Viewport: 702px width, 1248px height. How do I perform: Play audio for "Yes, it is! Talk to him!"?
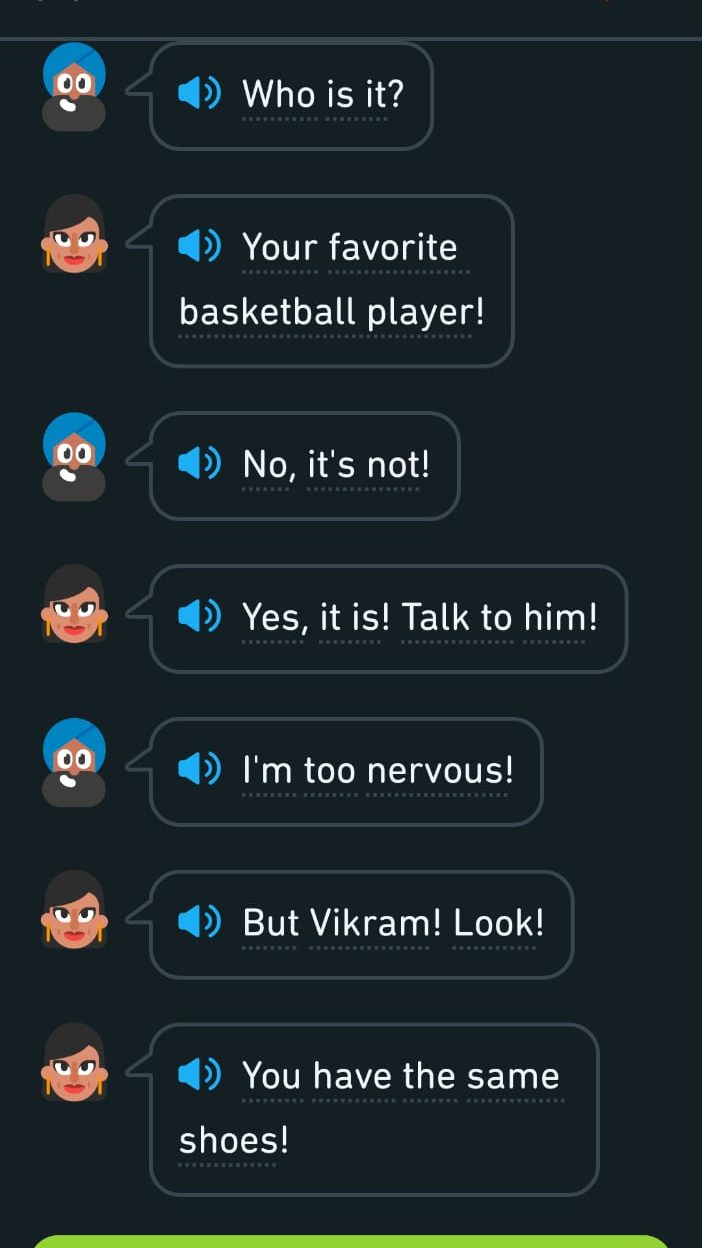click(x=199, y=617)
